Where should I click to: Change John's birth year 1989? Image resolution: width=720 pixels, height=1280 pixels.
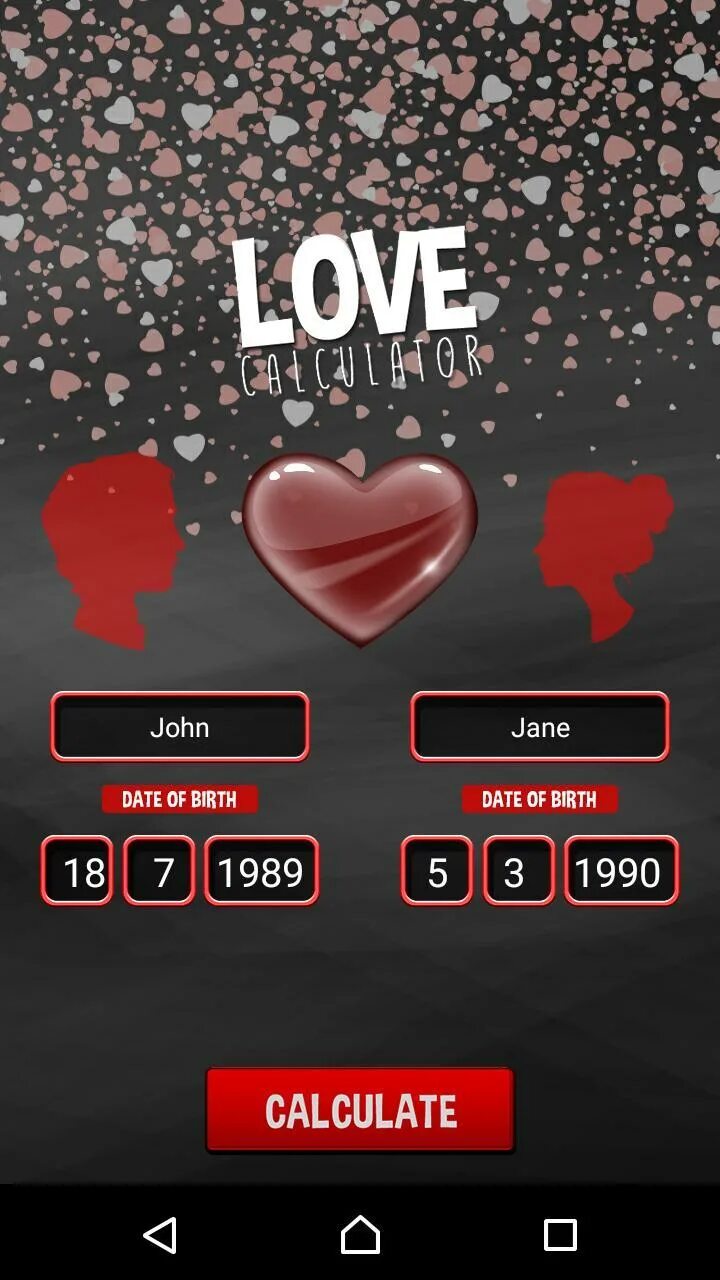(262, 871)
